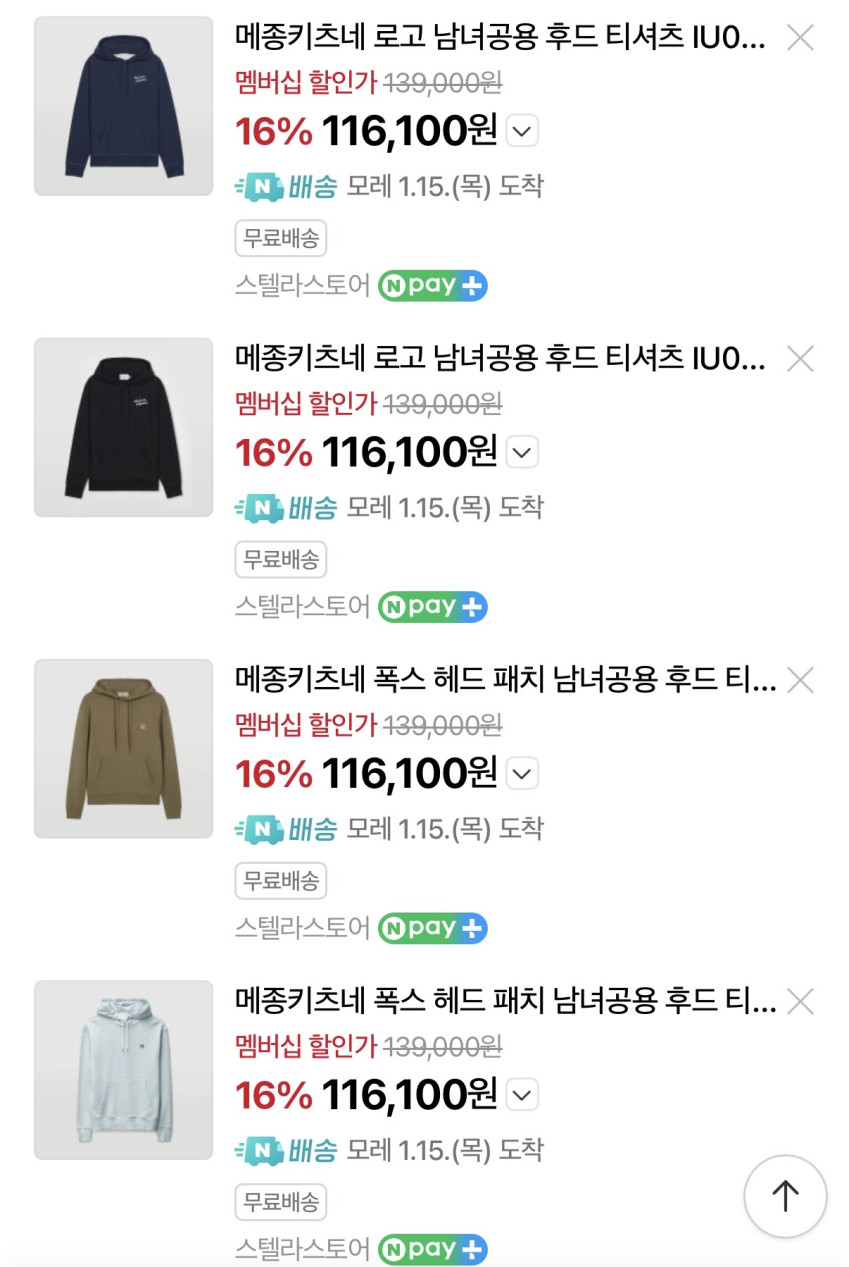Remove the olive fox head patch hoodie
Screen dimensions: 849x1267
pos(800,681)
